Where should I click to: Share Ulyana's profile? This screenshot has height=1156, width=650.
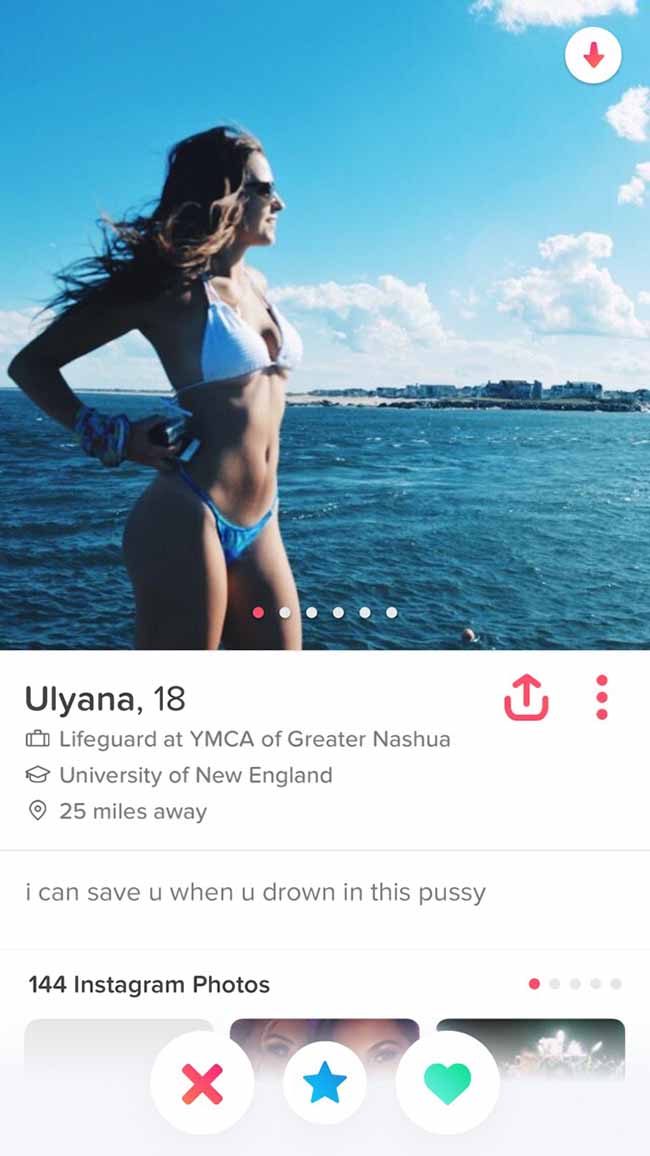click(526, 697)
